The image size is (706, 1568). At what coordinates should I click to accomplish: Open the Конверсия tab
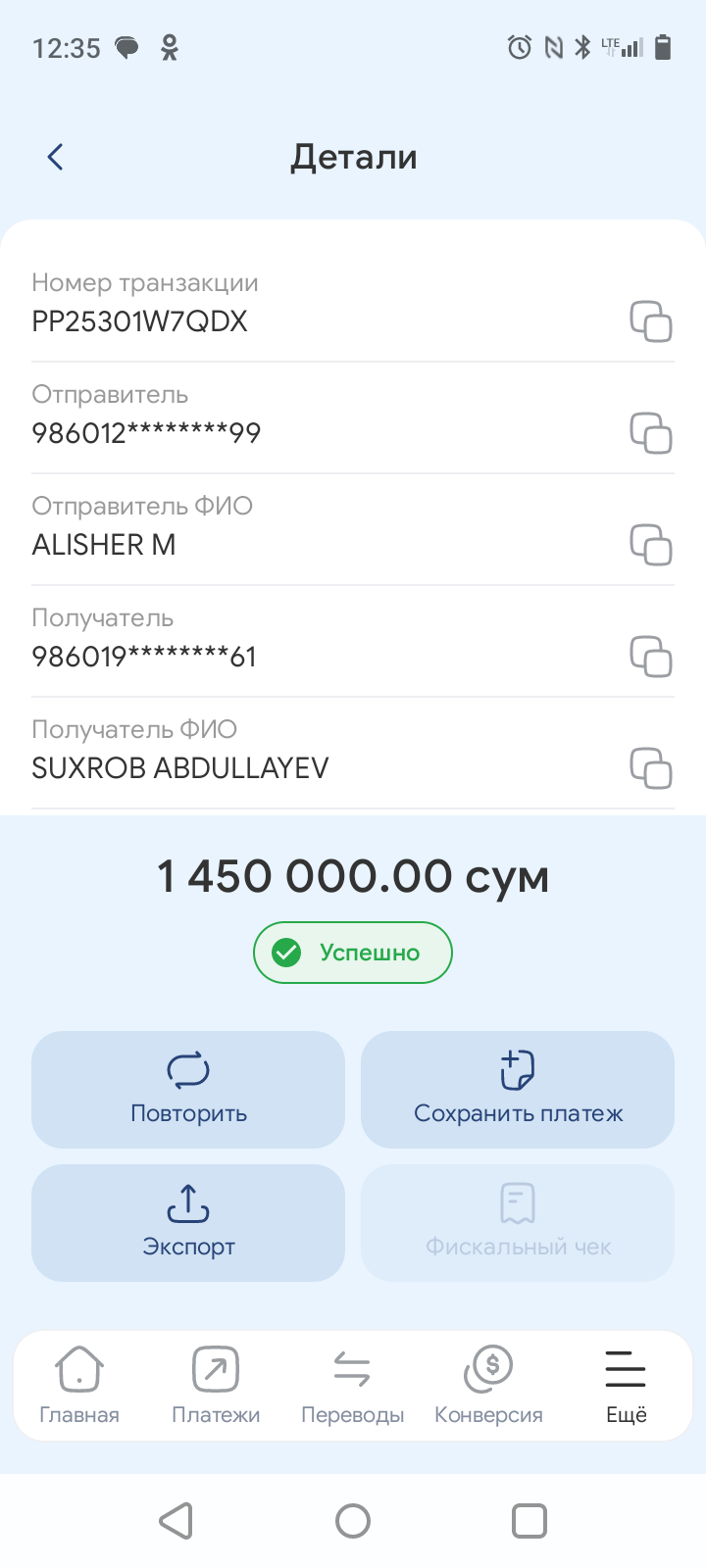488,1385
